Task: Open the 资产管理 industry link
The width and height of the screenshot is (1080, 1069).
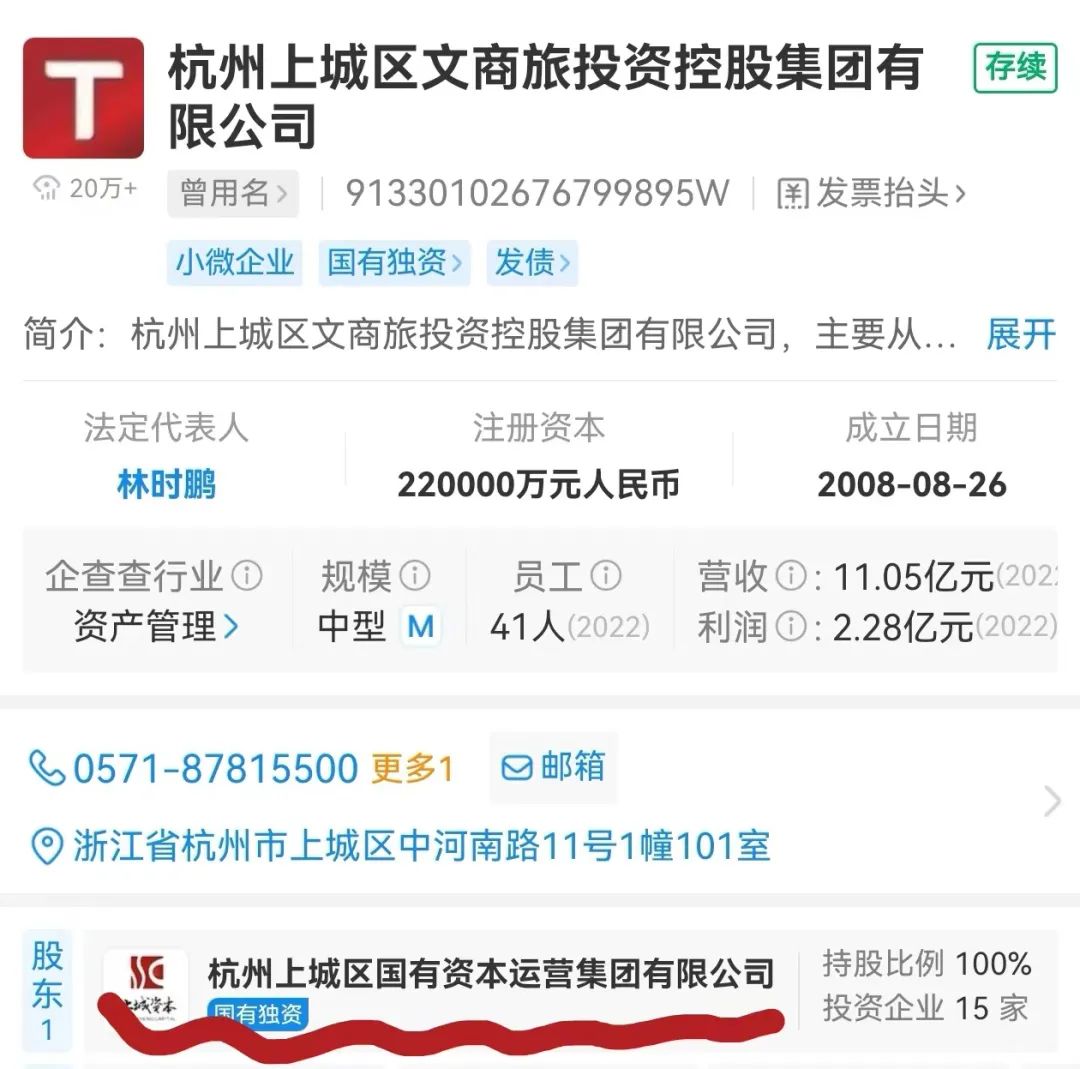Action: tap(156, 627)
